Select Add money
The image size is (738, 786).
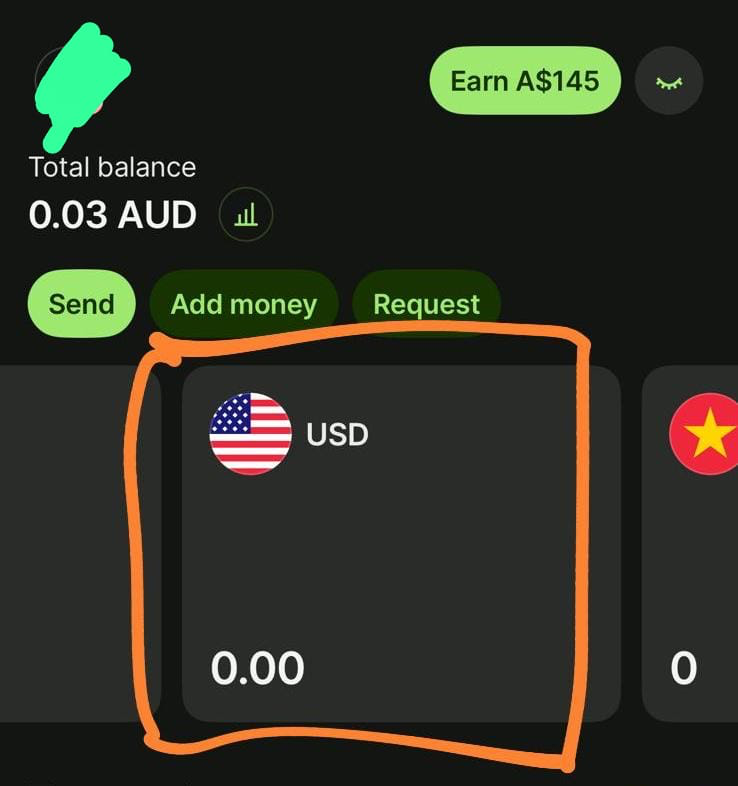pos(243,304)
